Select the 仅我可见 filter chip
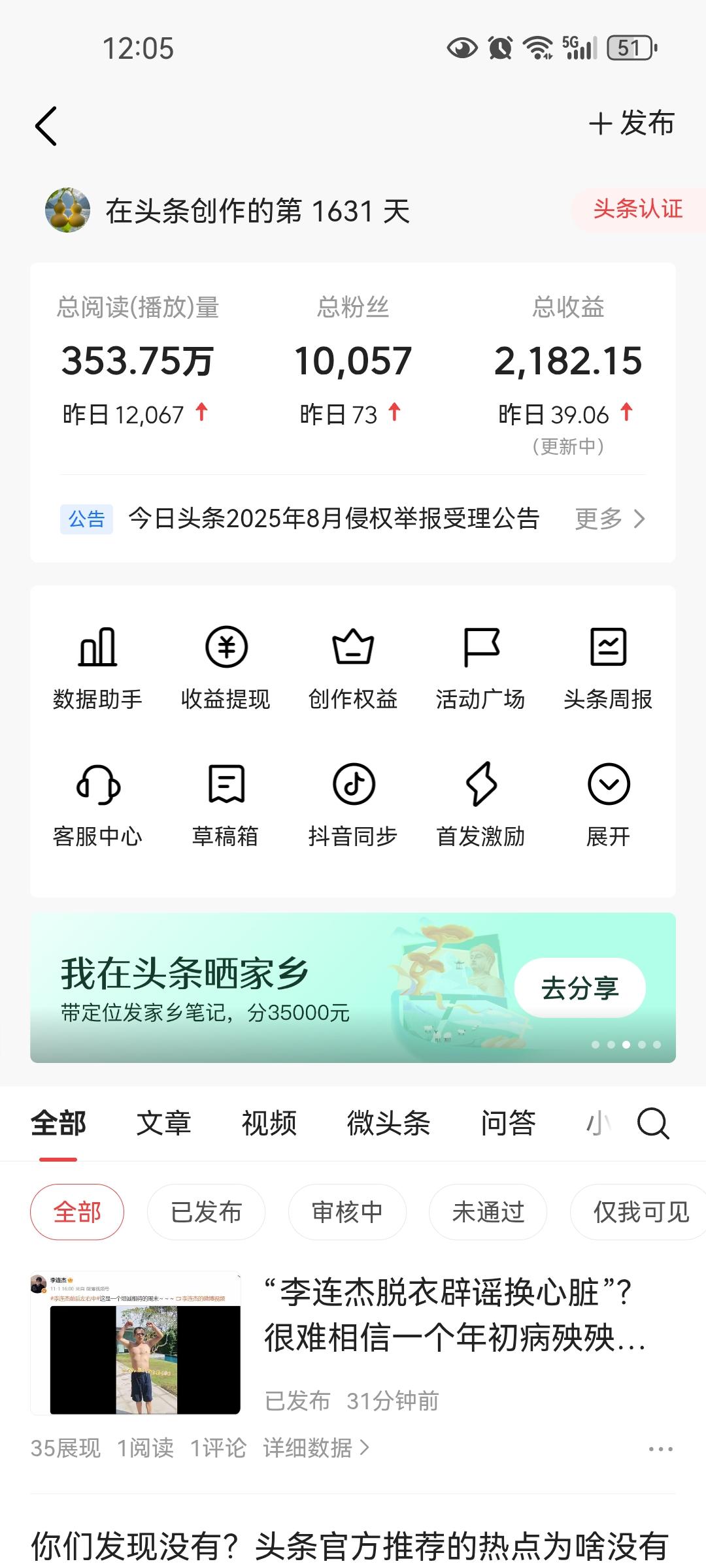This screenshot has width=706, height=1568. pos(636,1212)
